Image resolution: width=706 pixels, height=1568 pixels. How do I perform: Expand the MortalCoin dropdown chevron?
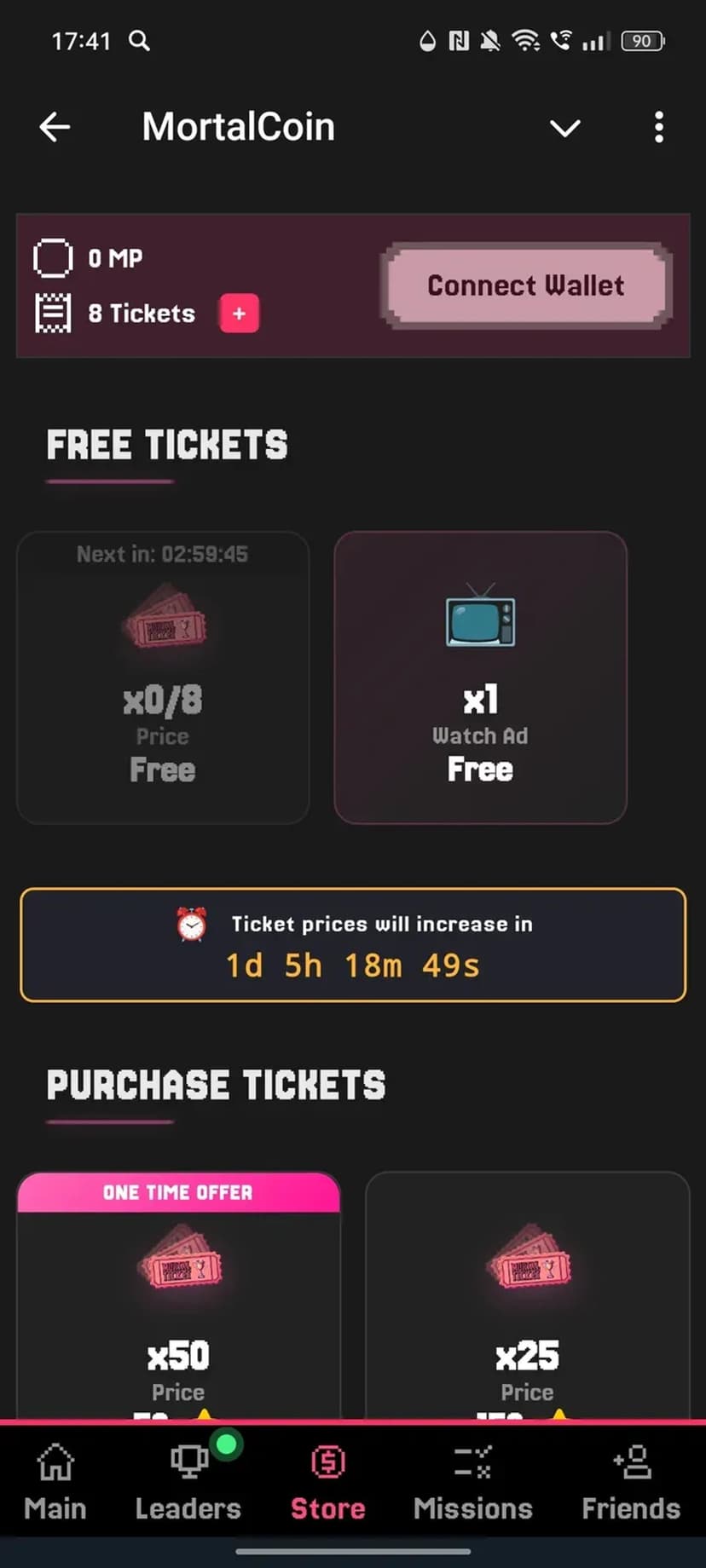[564, 129]
